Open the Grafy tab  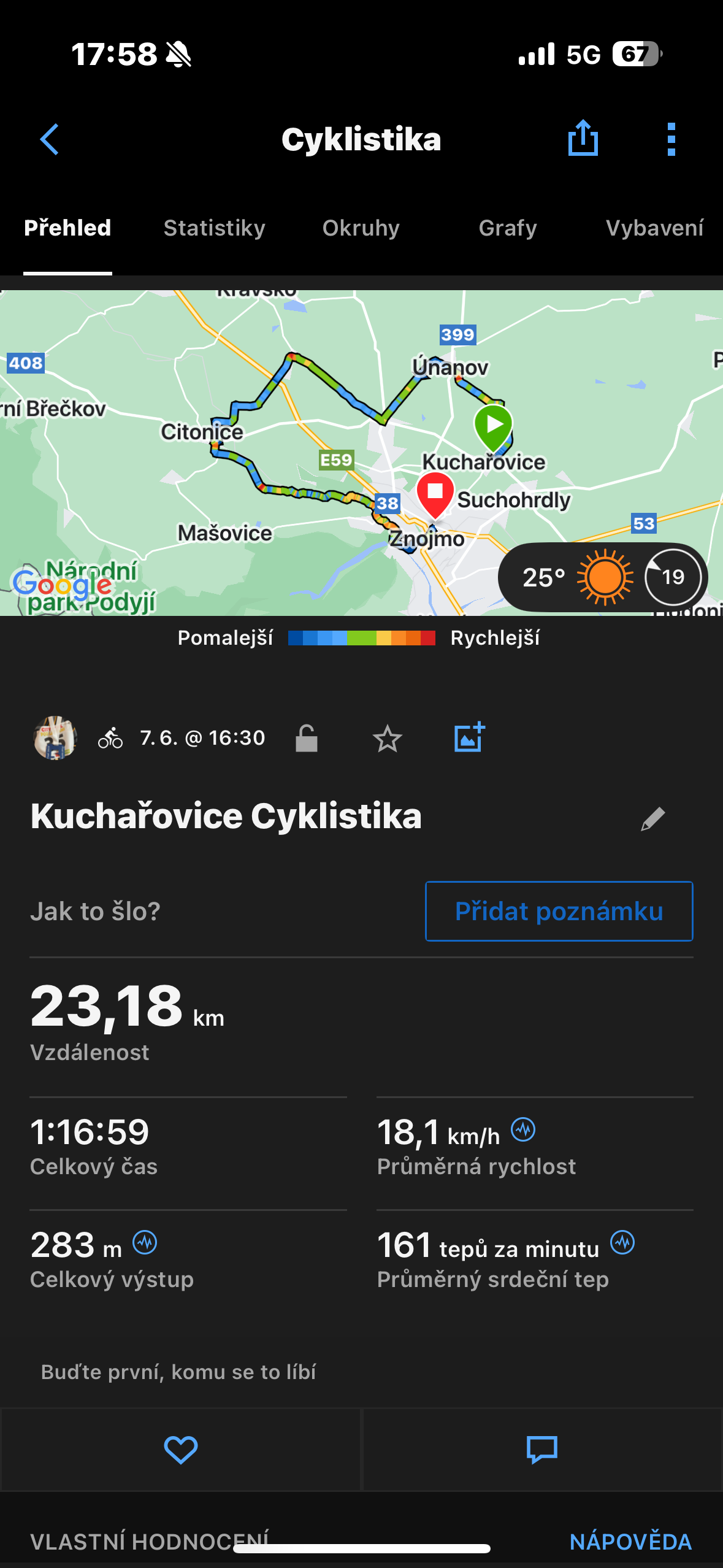(507, 228)
